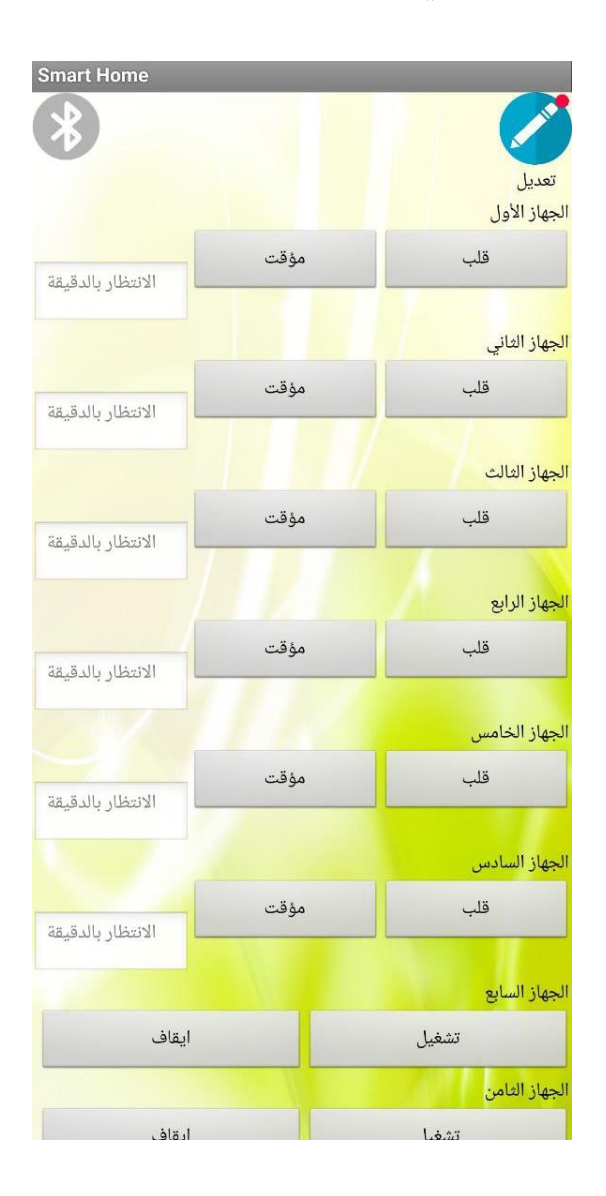Tap قلب for الجهاز الثالث
The height and width of the screenshot is (1196, 606).
tap(476, 518)
